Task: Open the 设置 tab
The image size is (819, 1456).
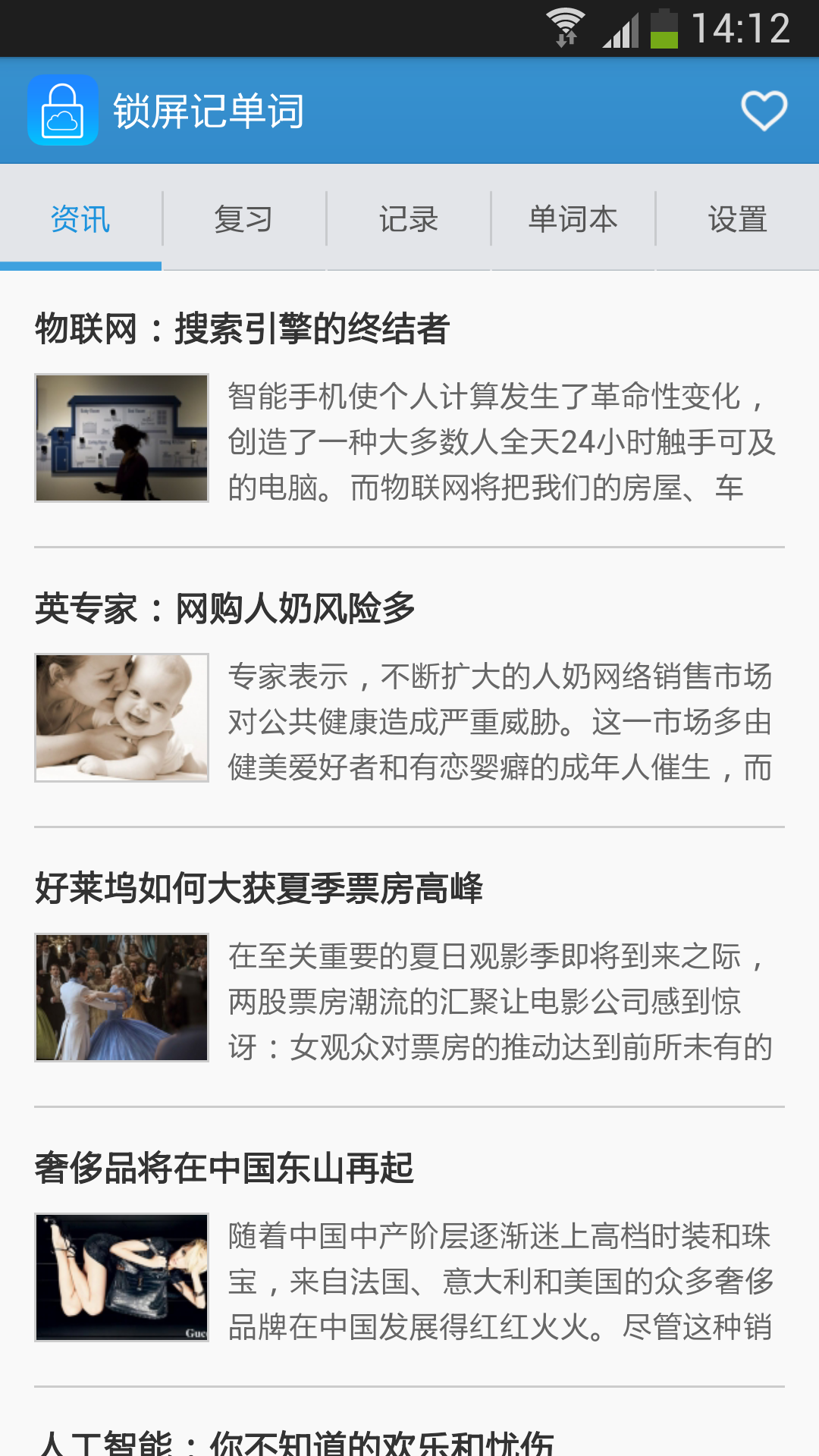Action: click(737, 219)
